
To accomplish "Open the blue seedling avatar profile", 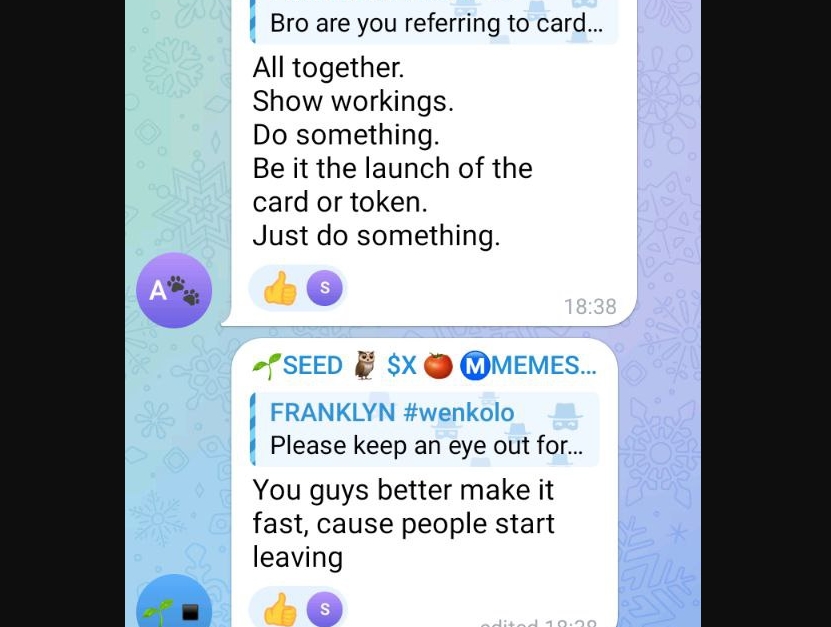I will pos(174,606).
